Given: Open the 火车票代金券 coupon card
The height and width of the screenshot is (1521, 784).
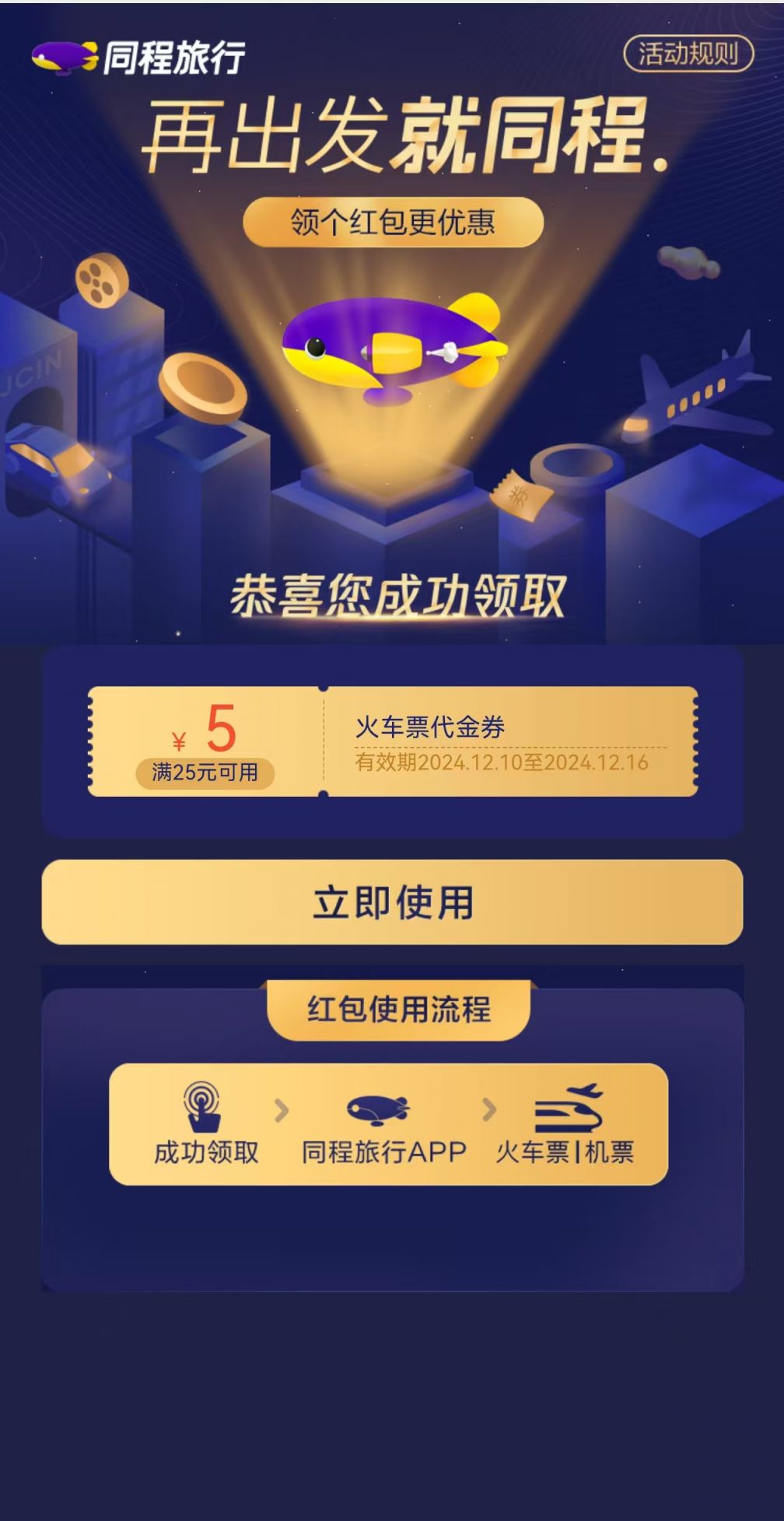Looking at the screenshot, I should pos(392,741).
